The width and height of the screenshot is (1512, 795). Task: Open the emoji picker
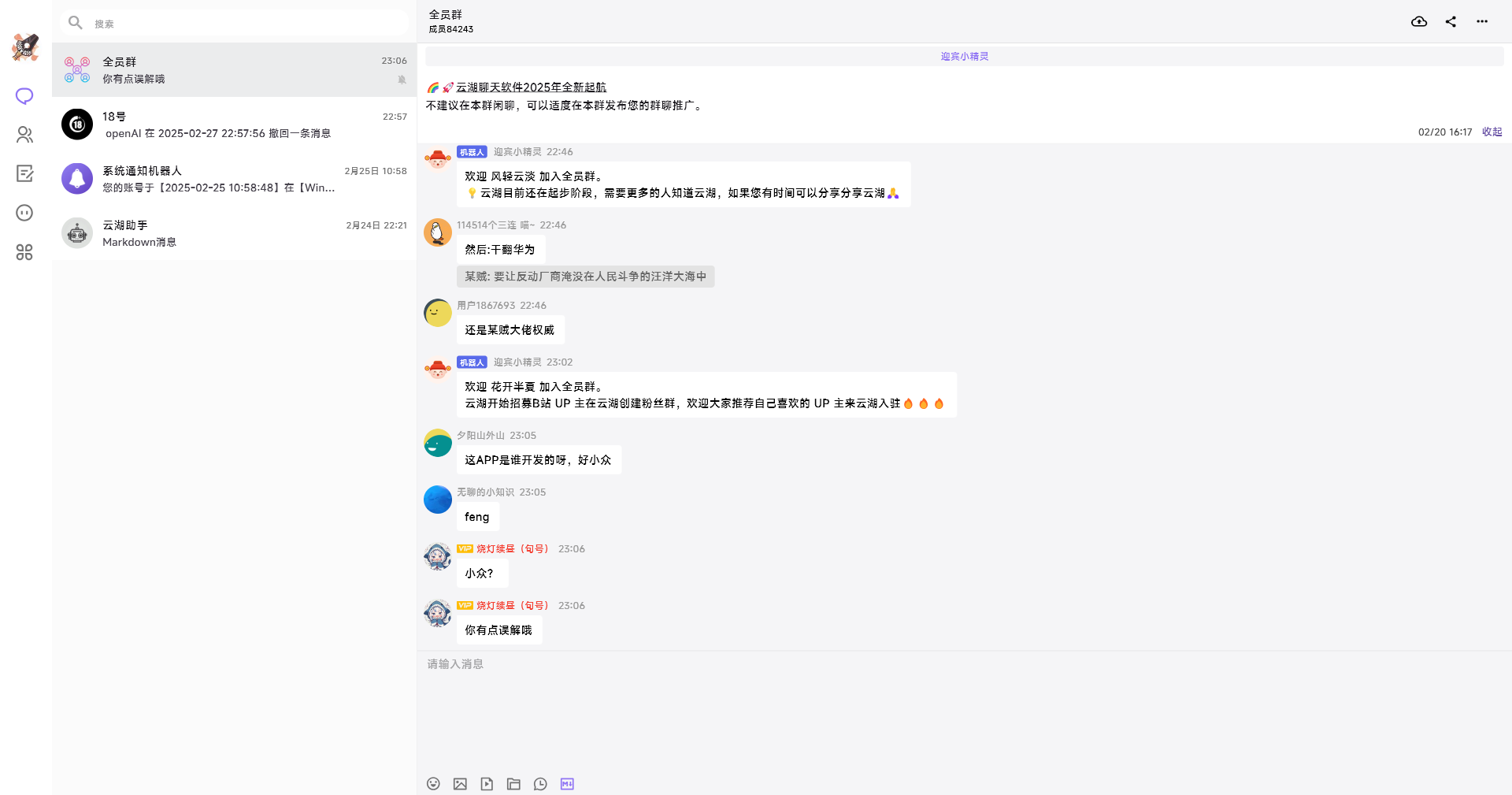click(x=433, y=784)
